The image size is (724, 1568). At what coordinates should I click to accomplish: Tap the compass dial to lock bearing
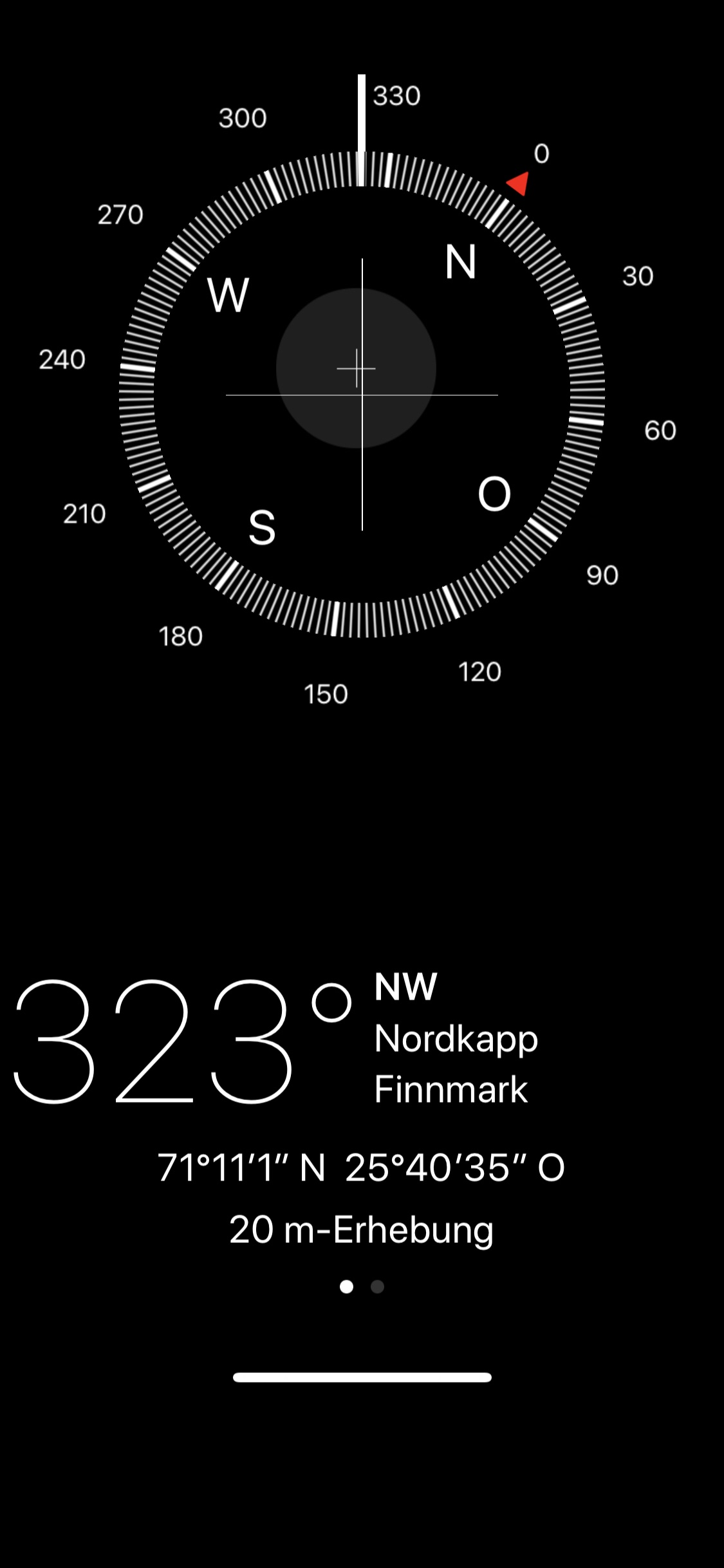click(x=362, y=394)
